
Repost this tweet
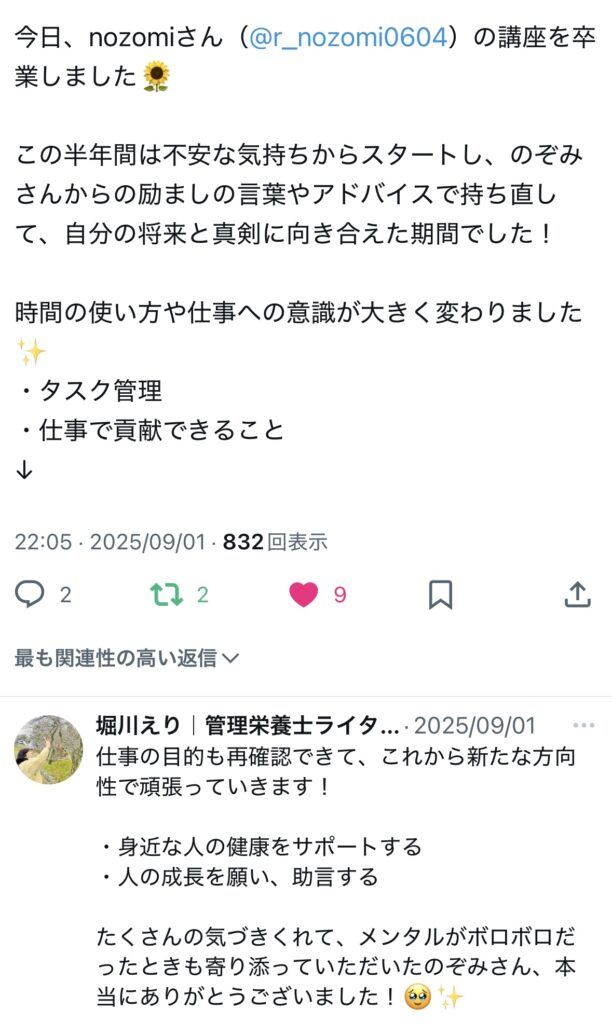165,595
